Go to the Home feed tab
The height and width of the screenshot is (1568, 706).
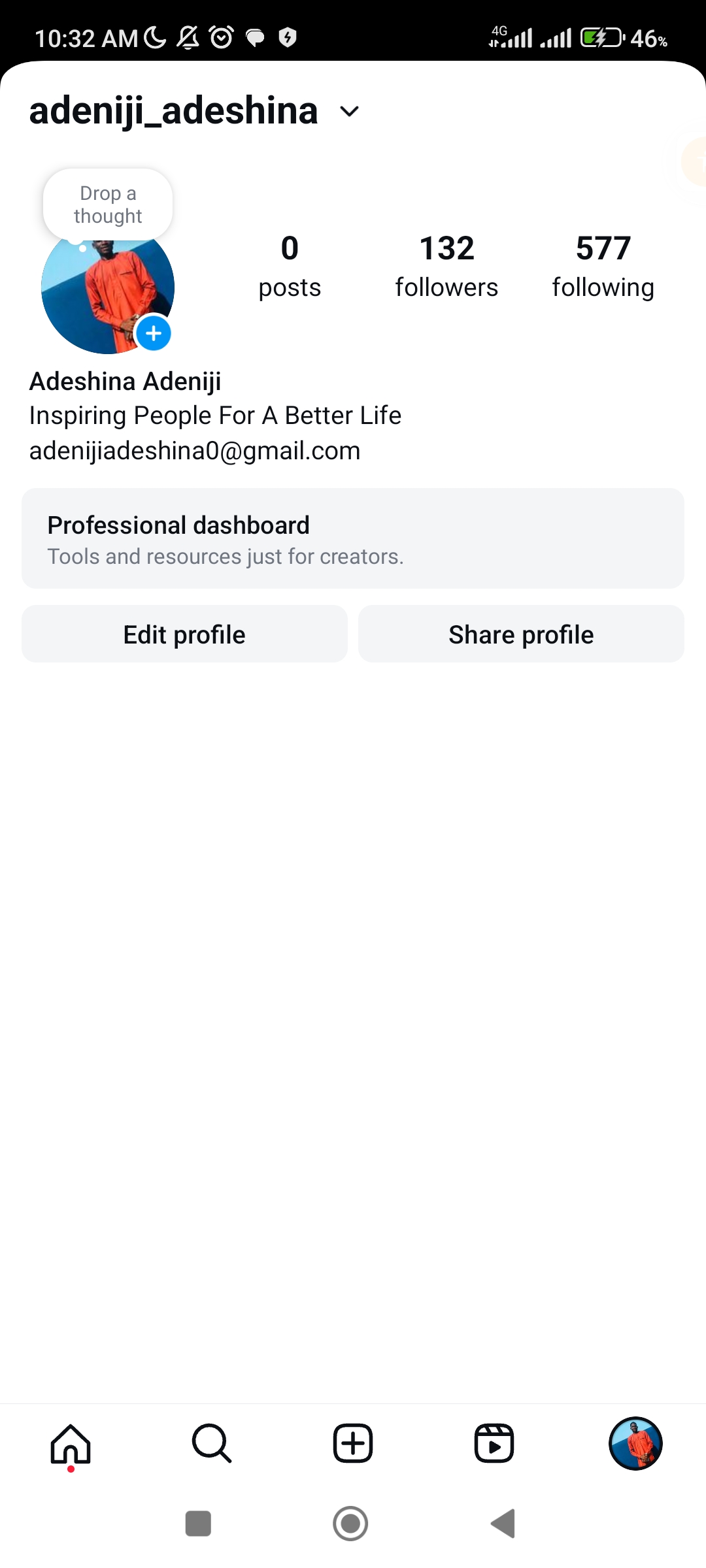tap(71, 1444)
